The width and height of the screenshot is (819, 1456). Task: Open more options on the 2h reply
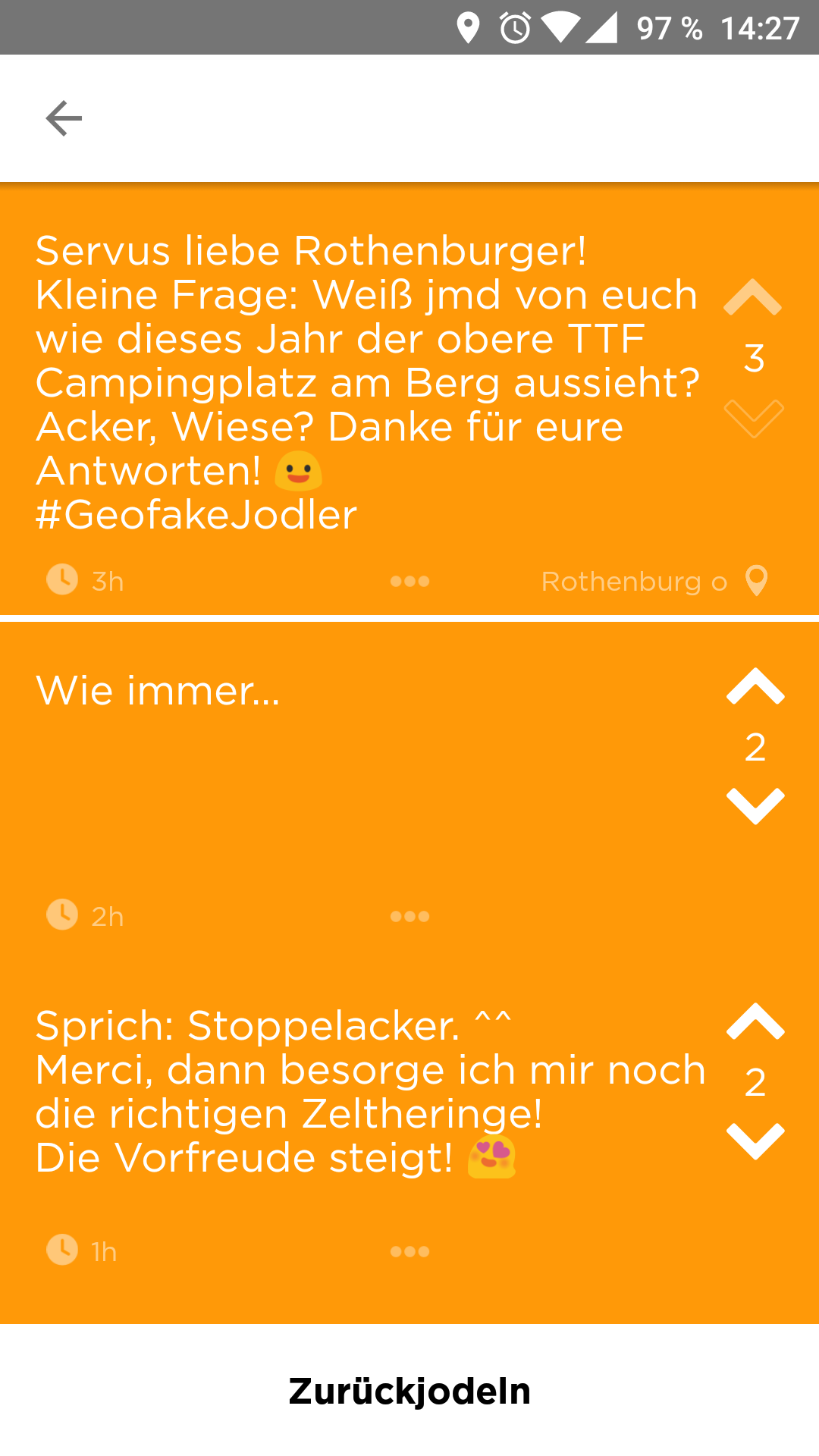[409, 917]
